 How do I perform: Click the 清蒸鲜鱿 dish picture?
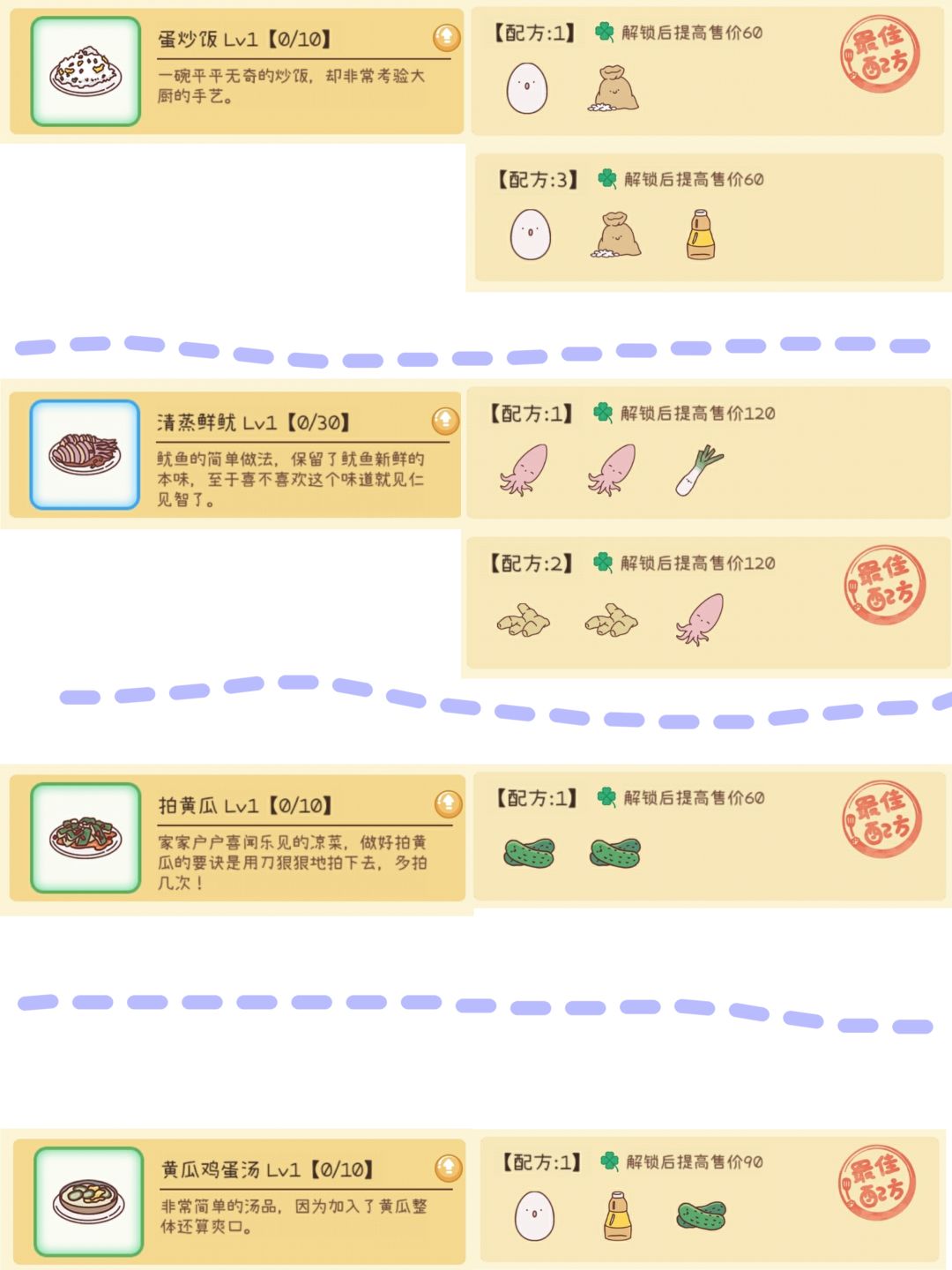click(x=83, y=458)
